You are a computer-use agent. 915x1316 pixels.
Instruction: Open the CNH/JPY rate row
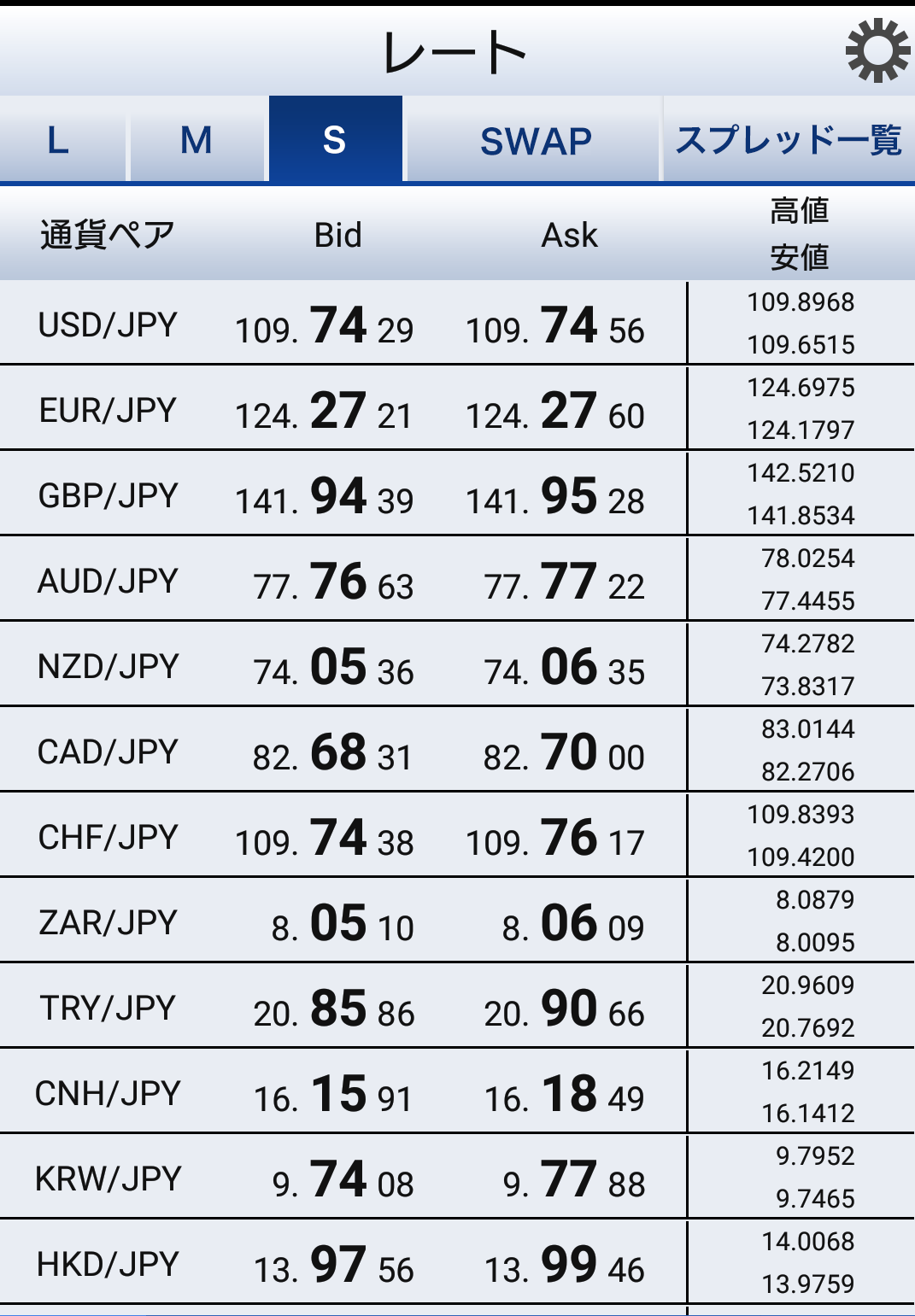tap(109, 1093)
